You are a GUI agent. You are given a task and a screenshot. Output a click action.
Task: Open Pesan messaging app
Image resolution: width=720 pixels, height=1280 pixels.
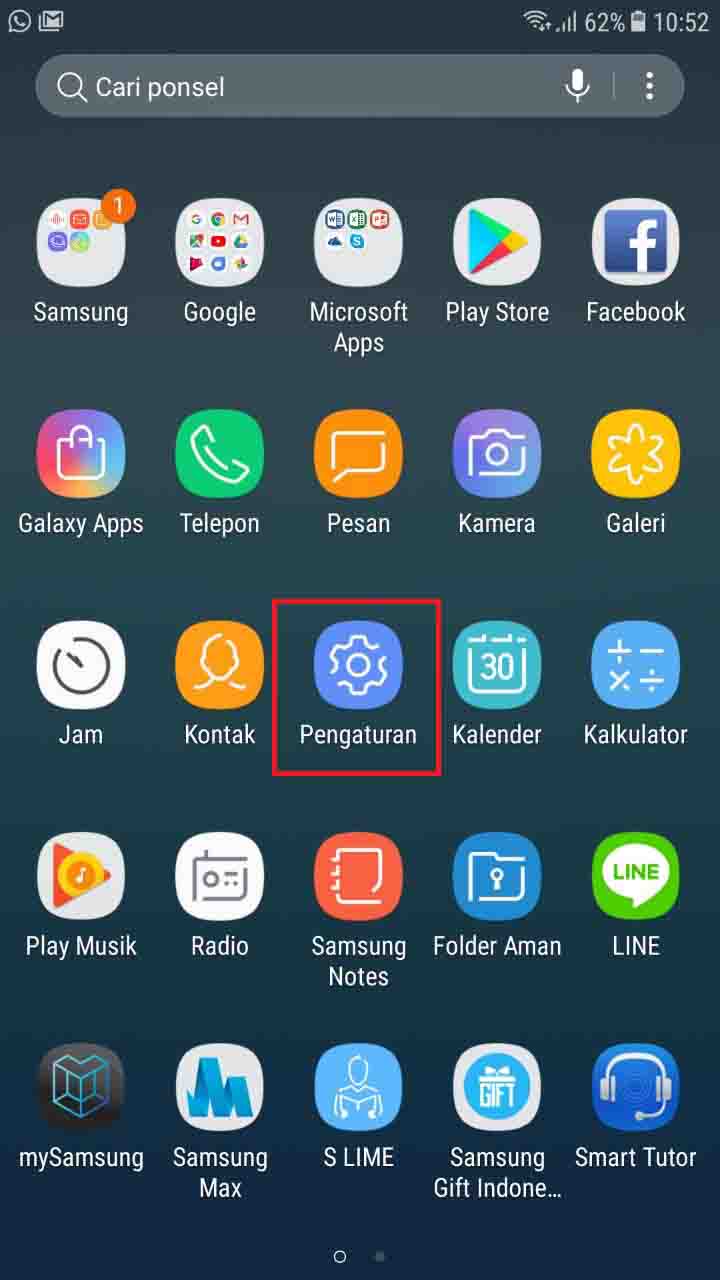click(x=358, y=454)
